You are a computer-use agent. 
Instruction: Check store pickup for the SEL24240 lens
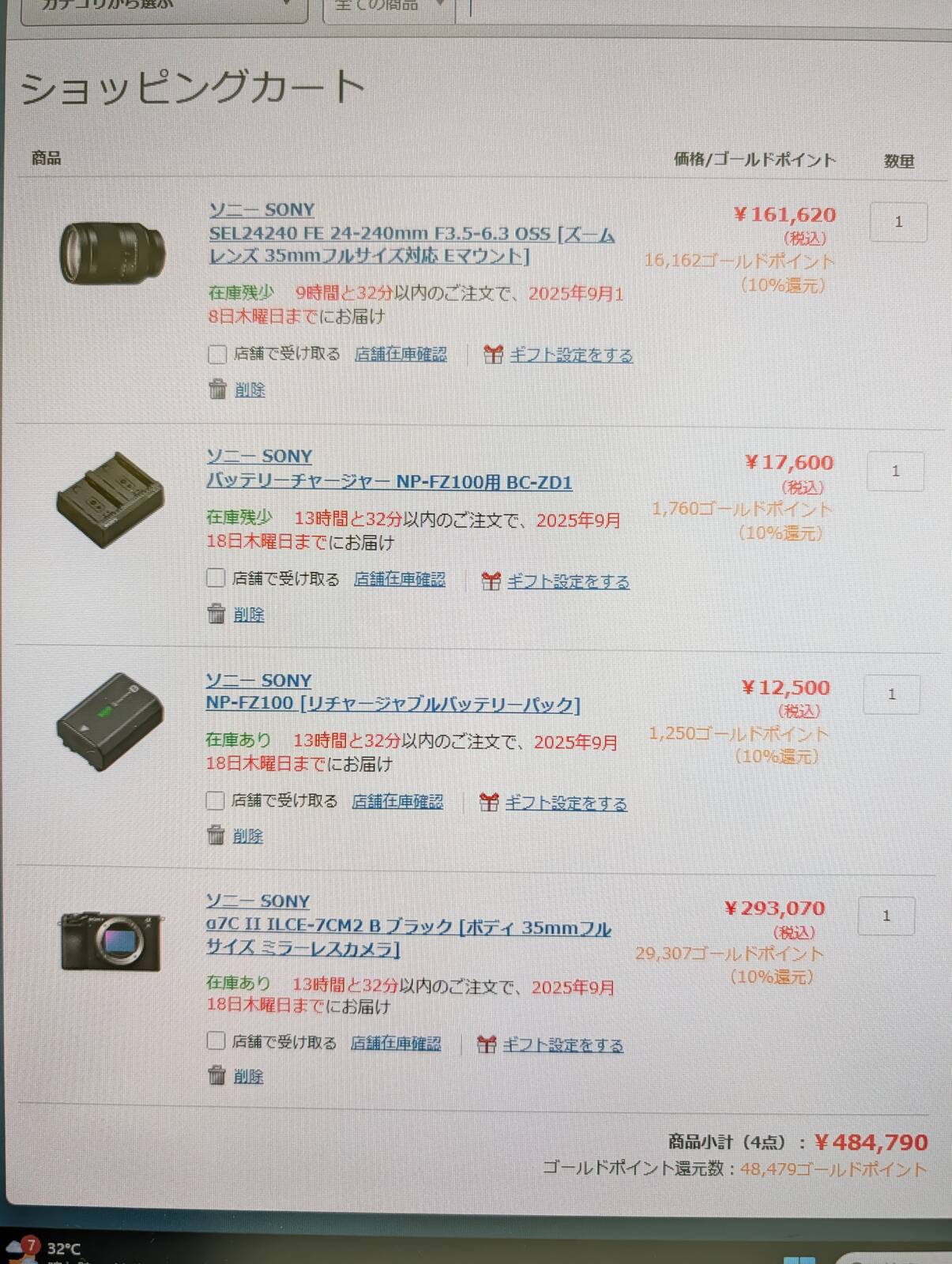pos(217,354)
